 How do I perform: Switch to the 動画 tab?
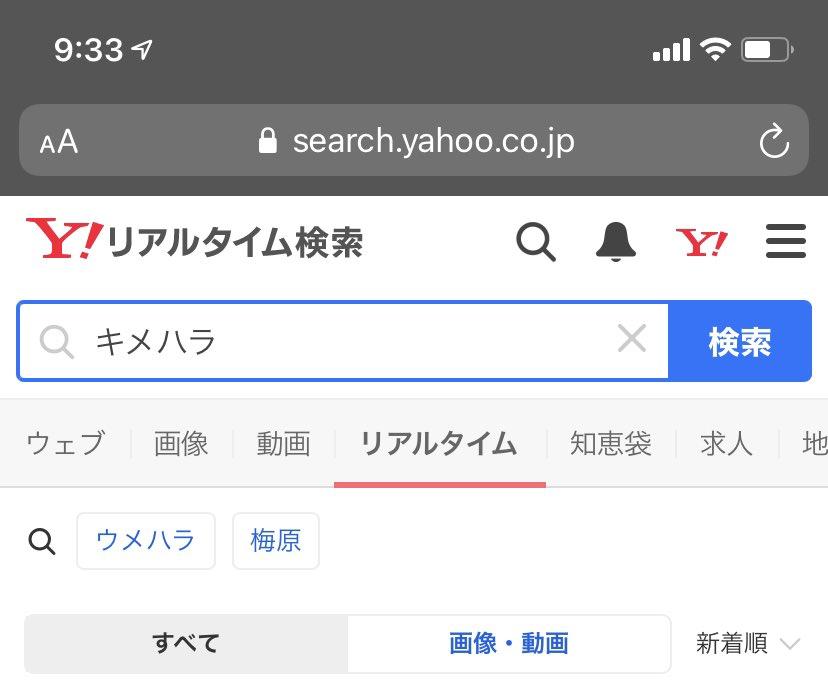pos(284,444)
